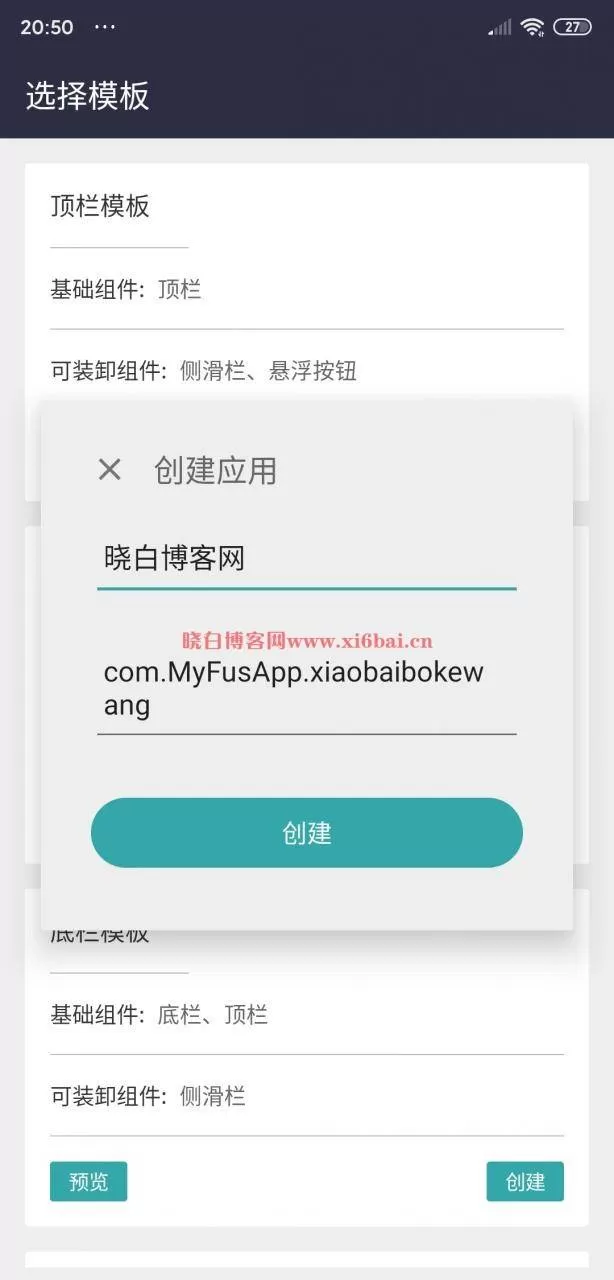Tap 预览 under the 底栏模板 card
The width and height of the screenshot is (614, 1280).
click(88, 1181)
